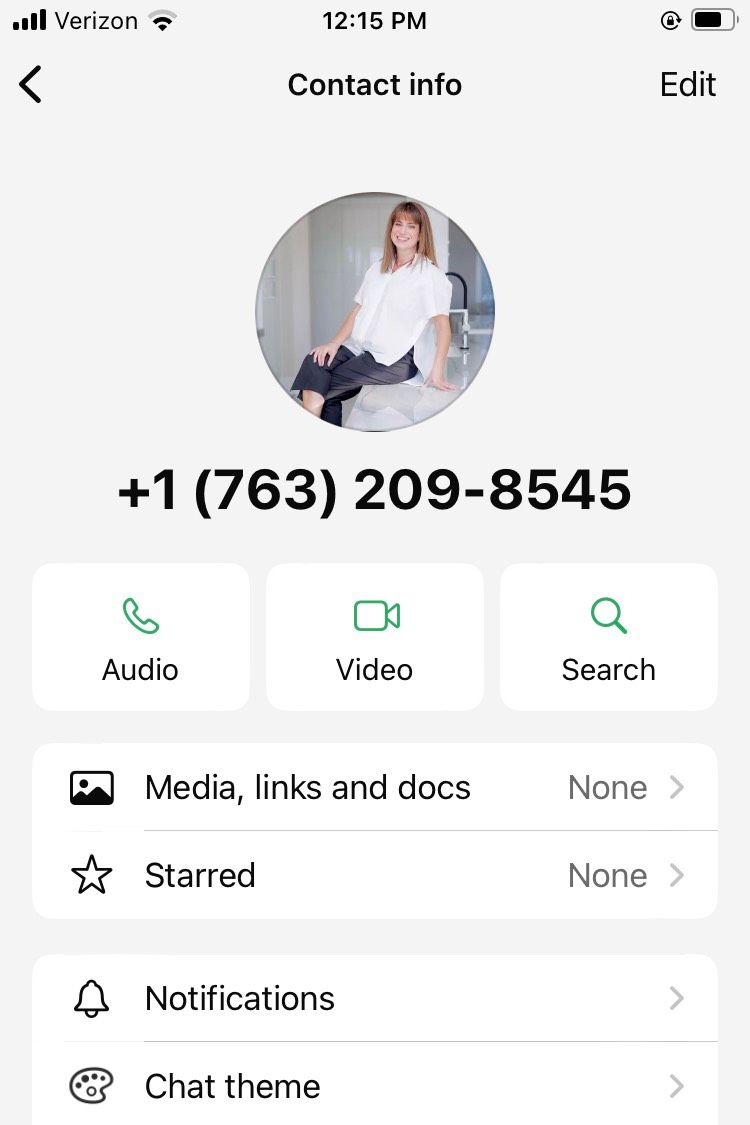Open Starred messages
This screenshot has width=750, height=1125.
[x=375, y=876]
